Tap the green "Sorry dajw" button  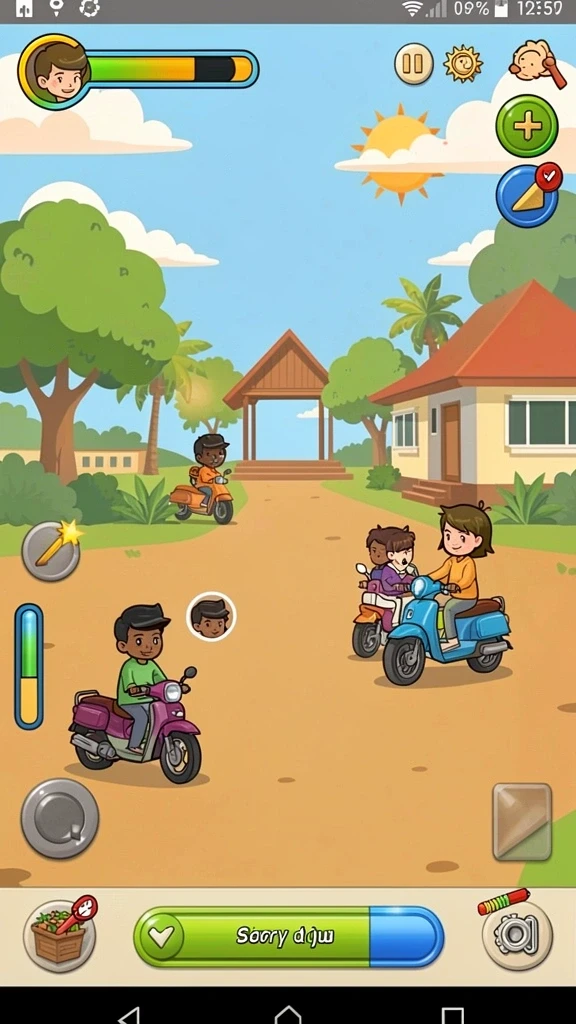point(289,936)
